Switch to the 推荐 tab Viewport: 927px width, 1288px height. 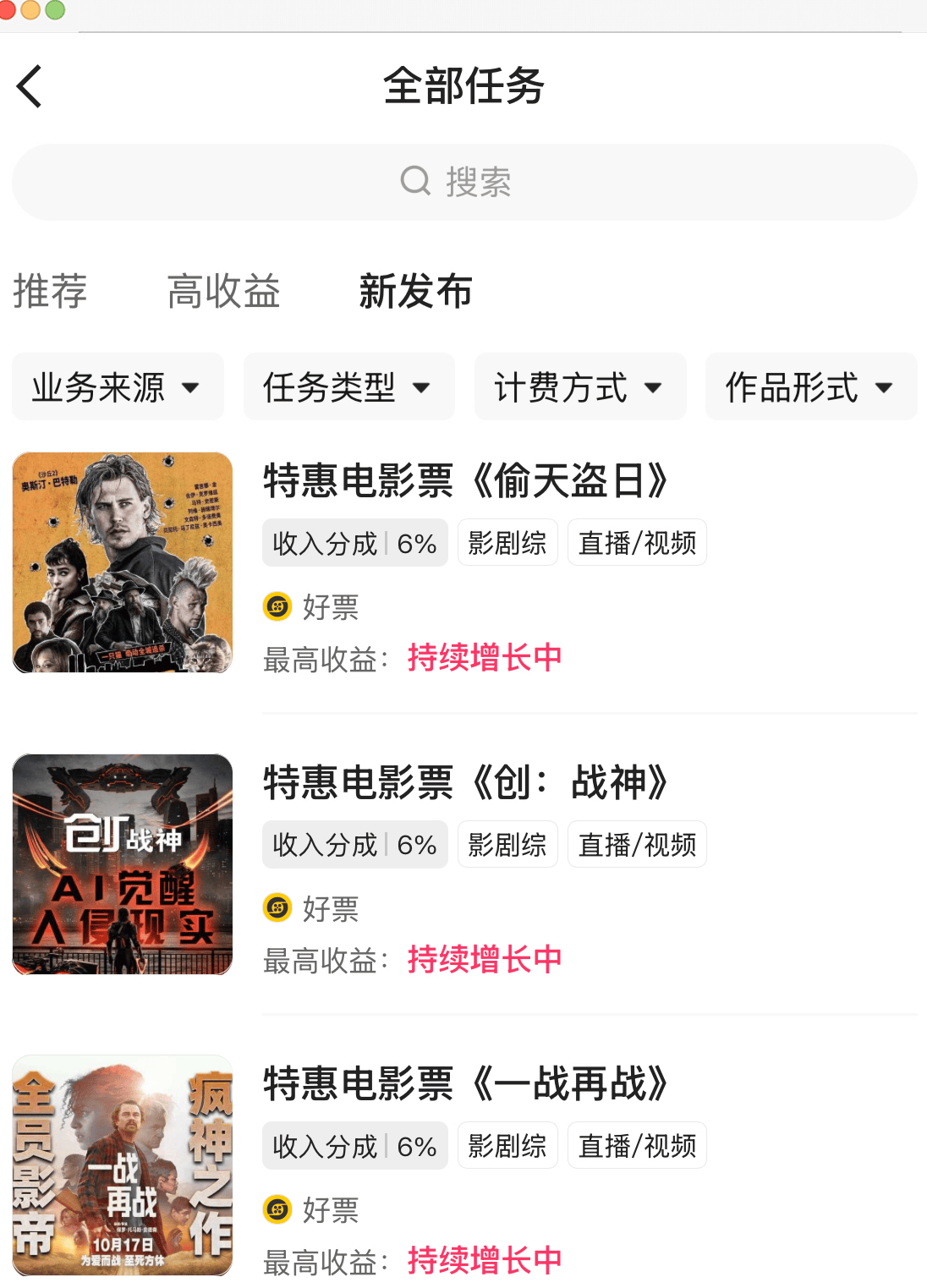click(x=50, y=292)
